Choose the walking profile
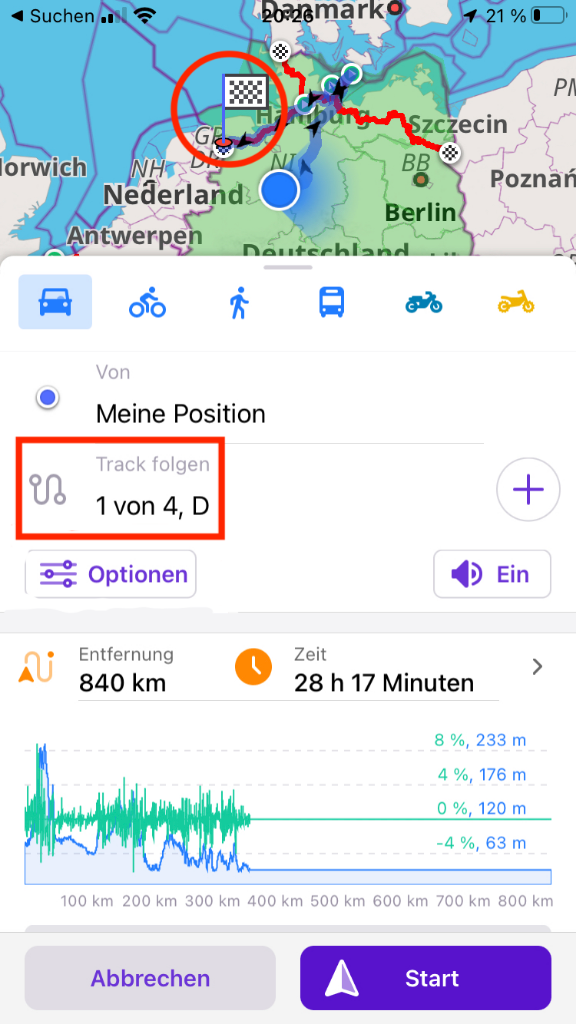Viewport: 576px width, 1024px height. (x=239, y=303)
